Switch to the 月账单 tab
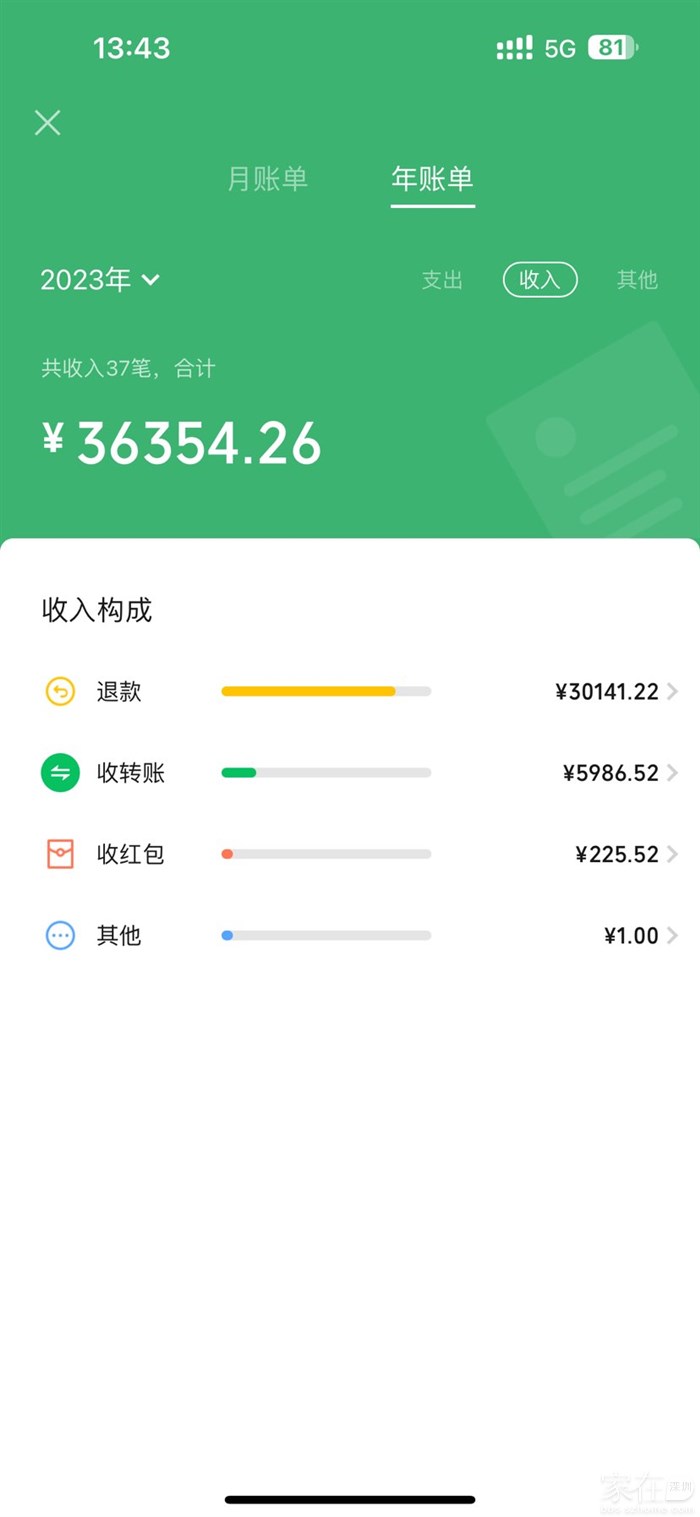 pyautogui.click(x=267, y=179)
